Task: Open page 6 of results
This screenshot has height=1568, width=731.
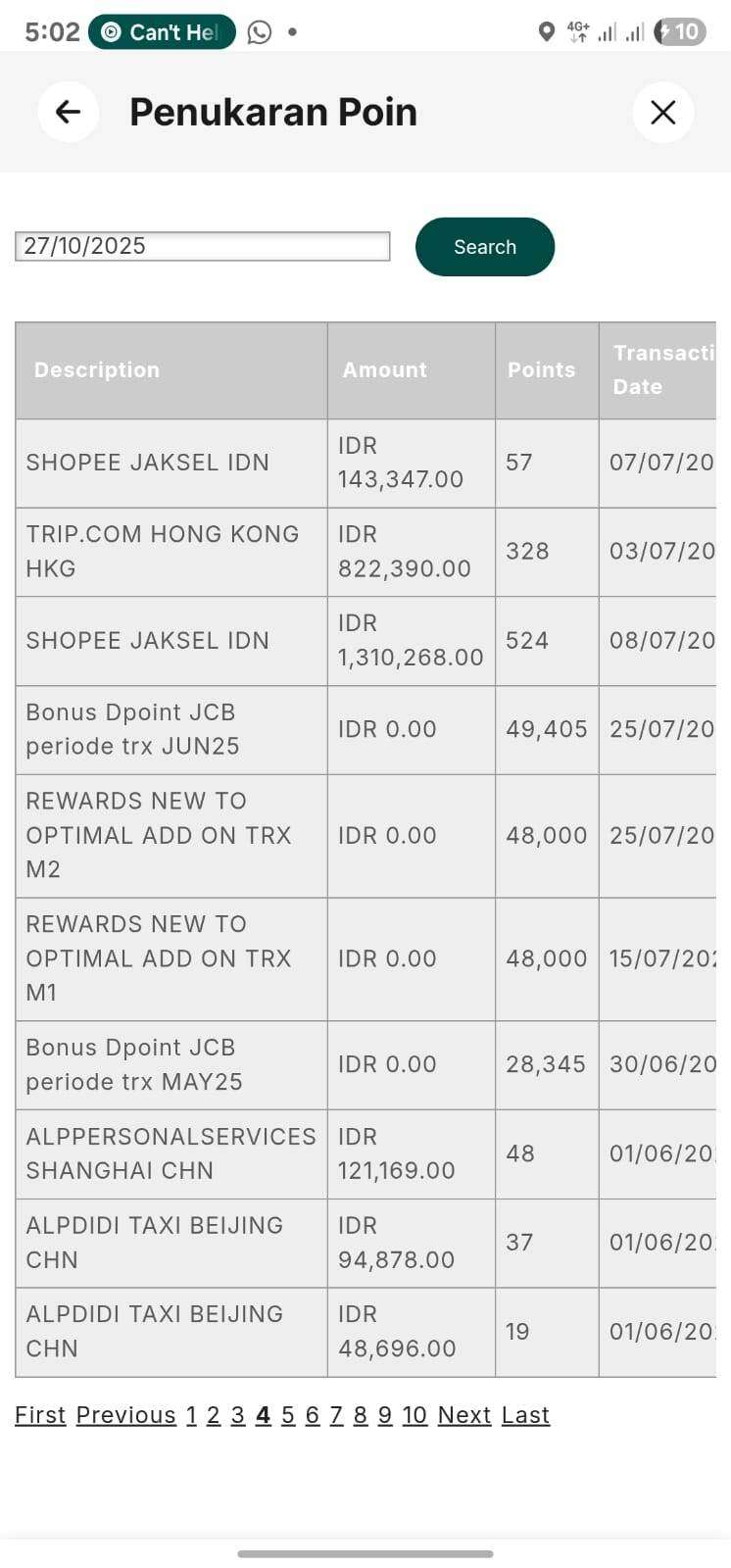Action: tap(313, 1415)
